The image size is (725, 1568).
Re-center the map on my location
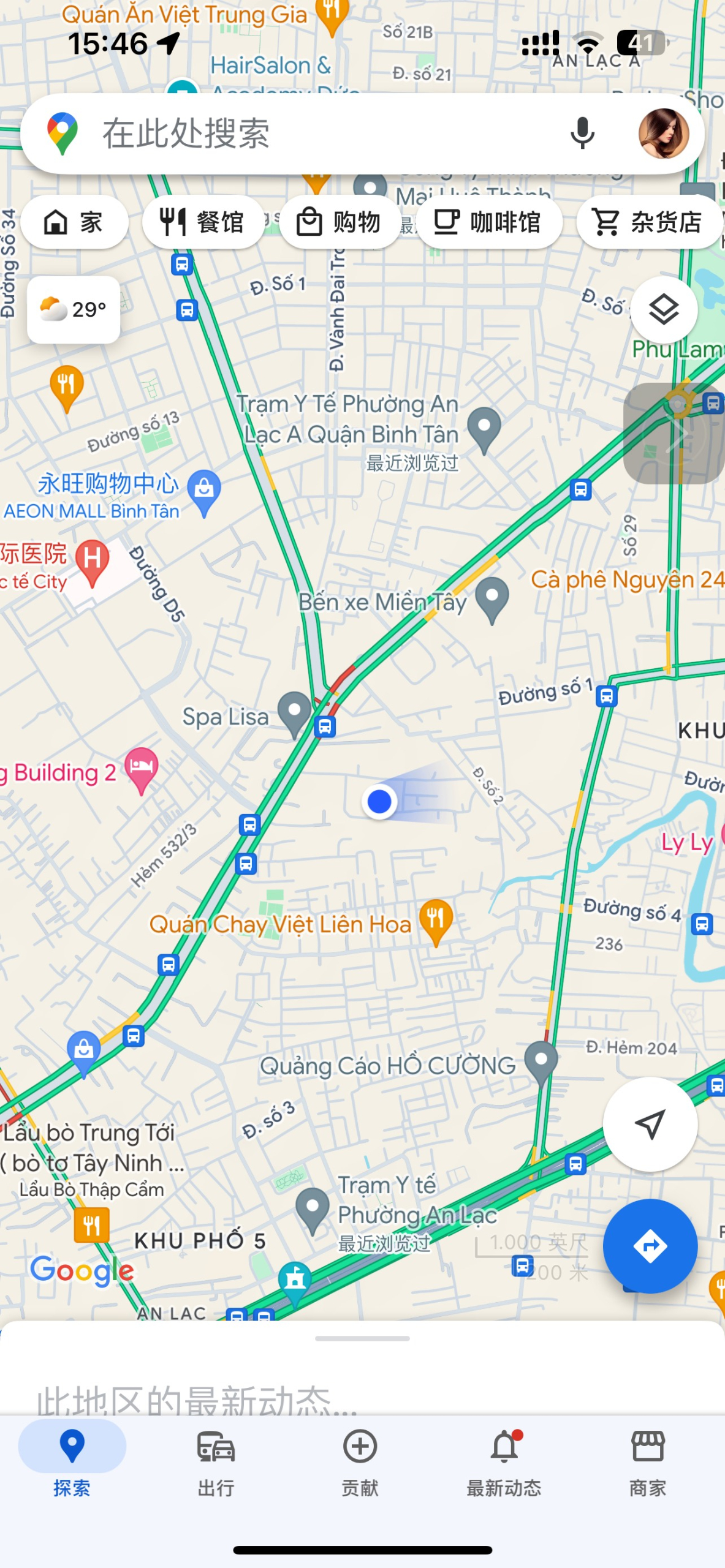click(x=650, y=1124)
